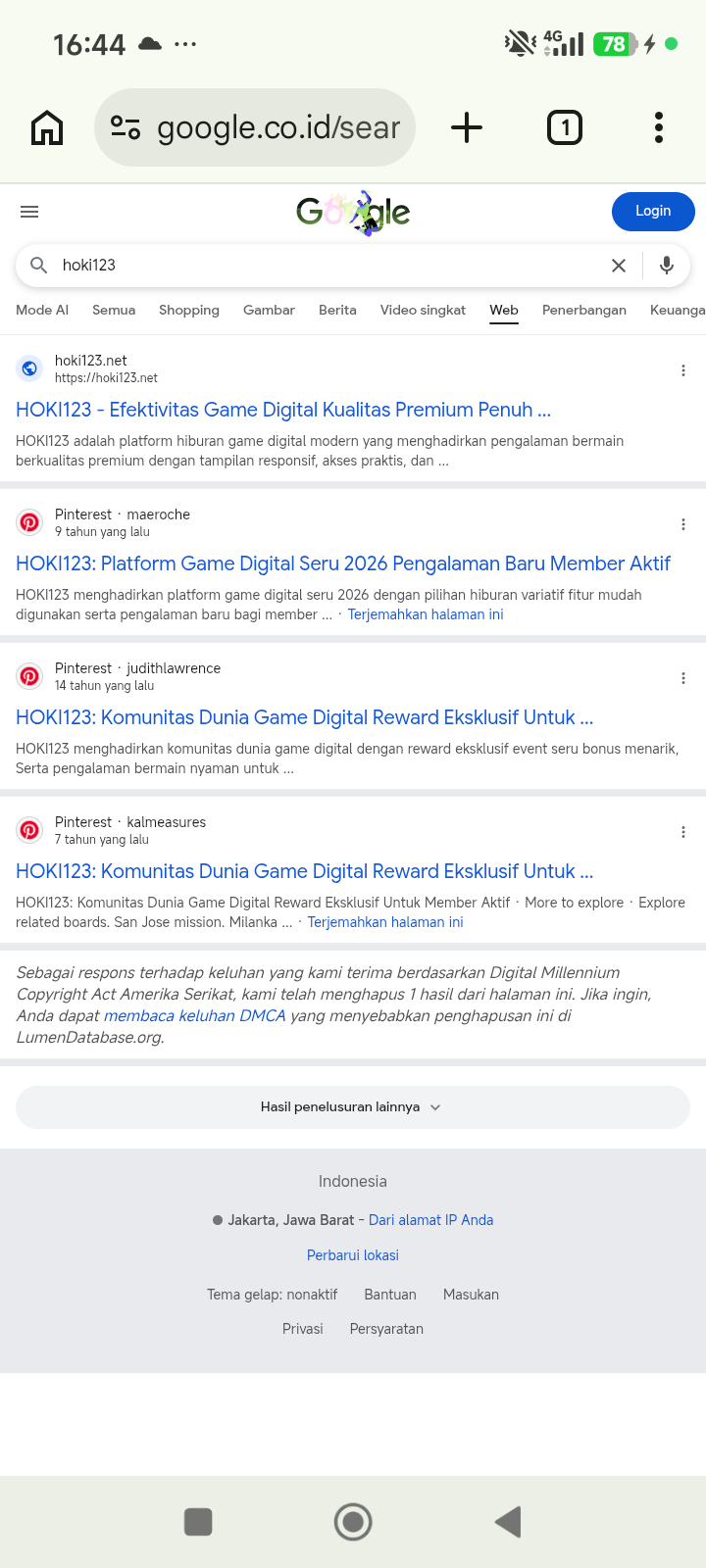Tap the google.co.id address bar
Image resolution: width=706 pixels, height=1568 pixels.
point(255,127)
